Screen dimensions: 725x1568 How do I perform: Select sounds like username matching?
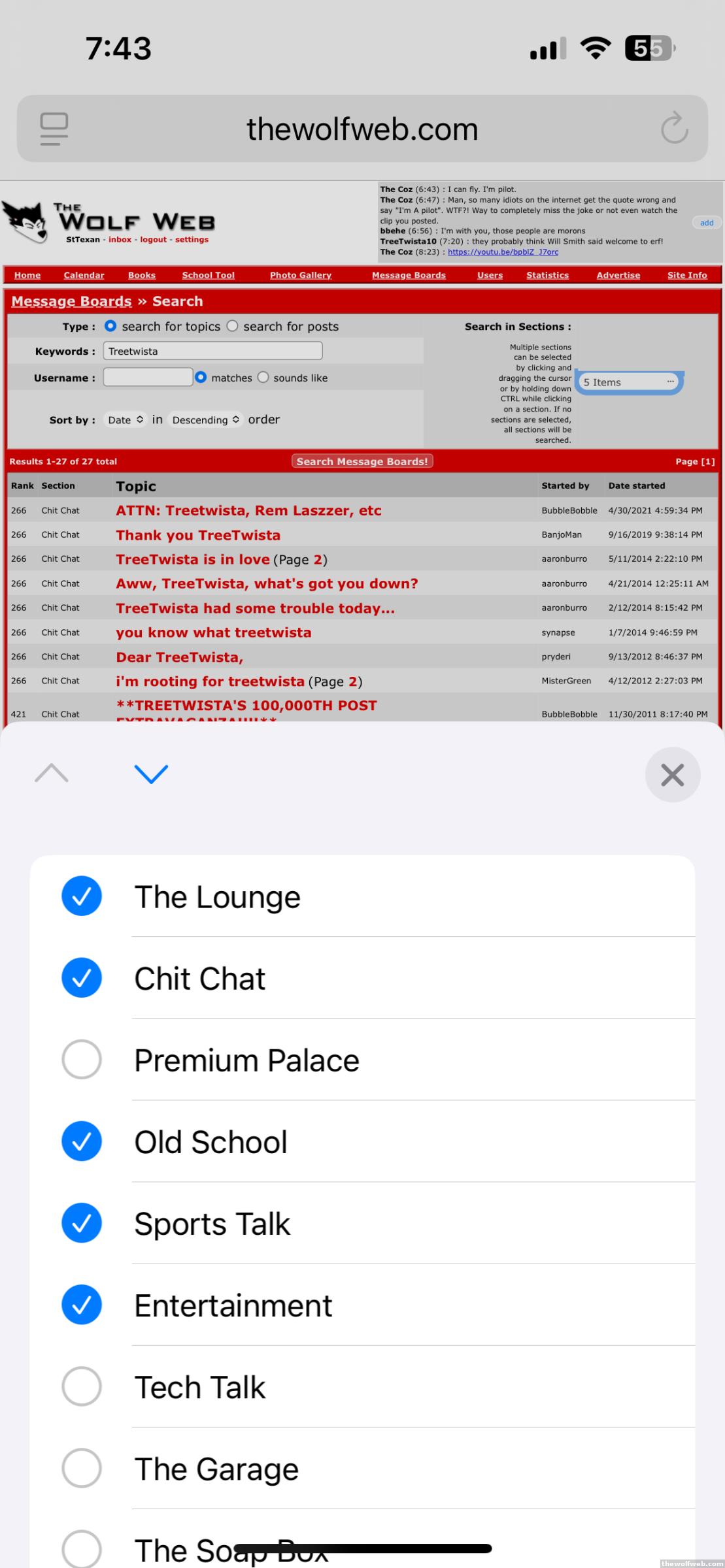[263, 378]
